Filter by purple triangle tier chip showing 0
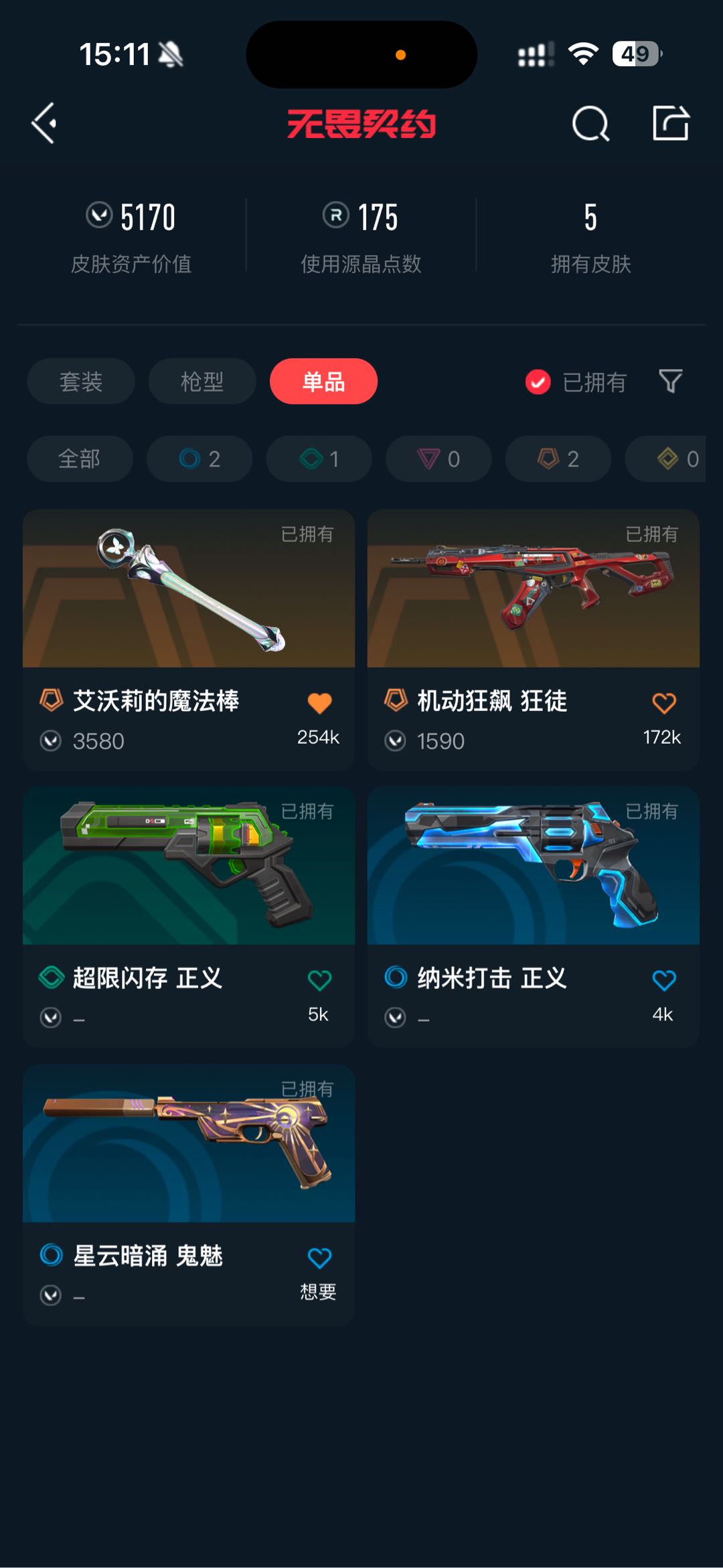723x1568 pixels. pyautogui.click(x=438, y=459)
